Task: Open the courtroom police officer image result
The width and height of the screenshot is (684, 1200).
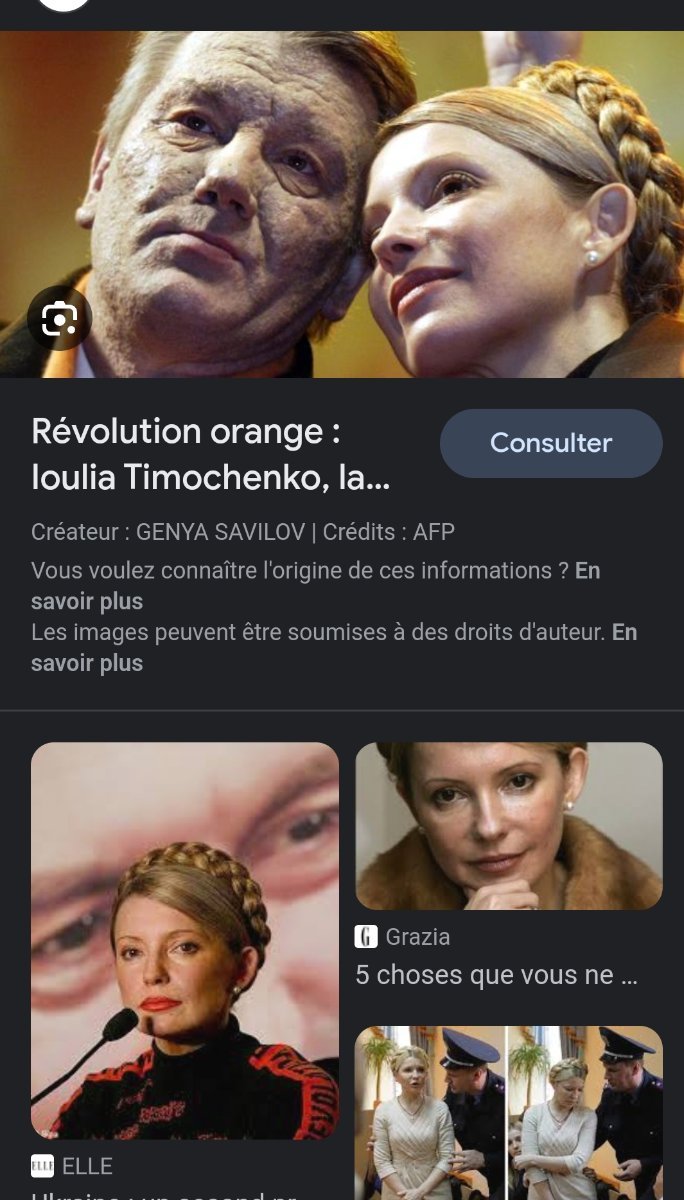Action: (509, 1113)
